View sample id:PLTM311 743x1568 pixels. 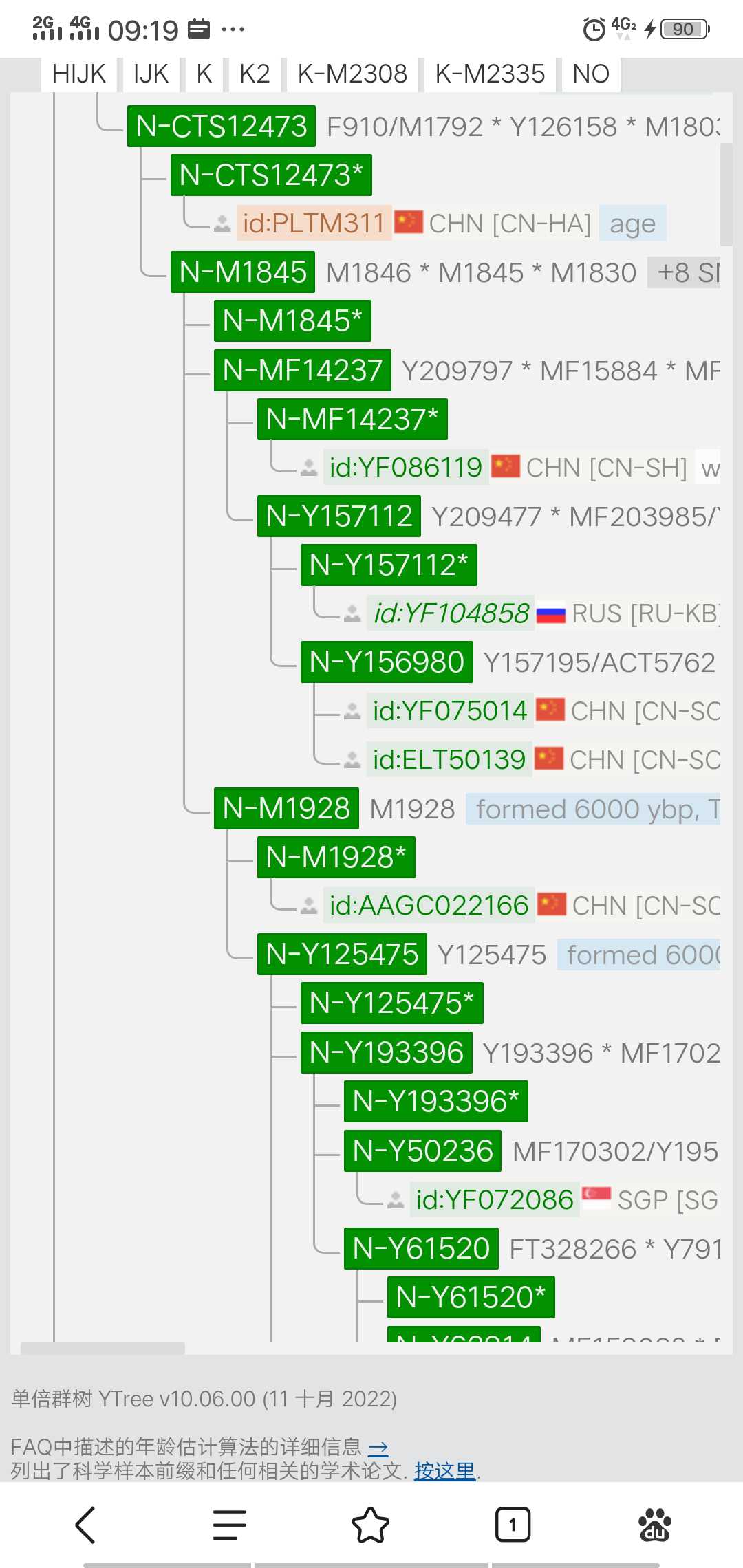pyautogui.click(x=314, y=223)
